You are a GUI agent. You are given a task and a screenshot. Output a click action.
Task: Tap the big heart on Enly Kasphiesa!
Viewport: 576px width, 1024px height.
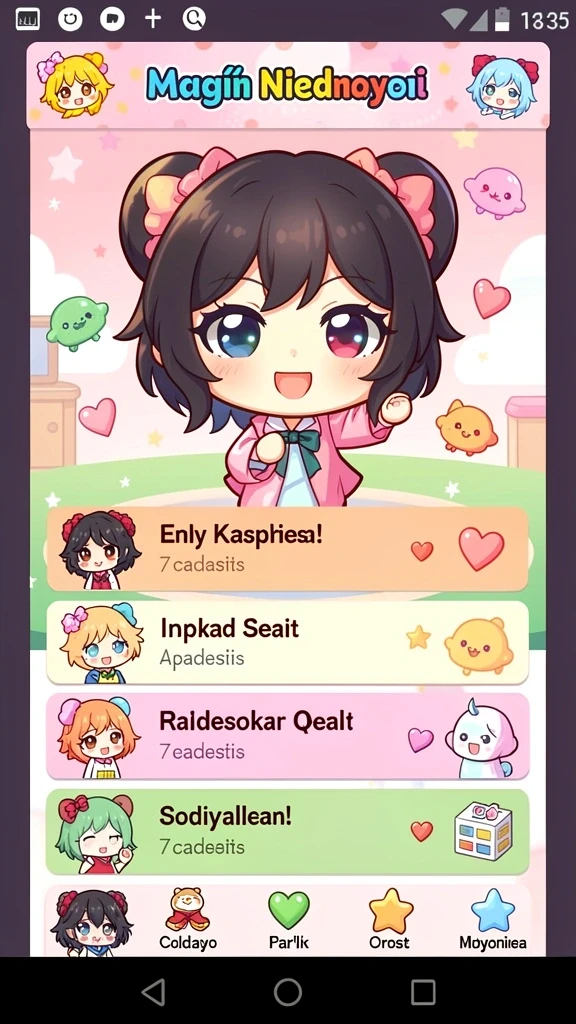pyautogui.click(x=481, y=549)
